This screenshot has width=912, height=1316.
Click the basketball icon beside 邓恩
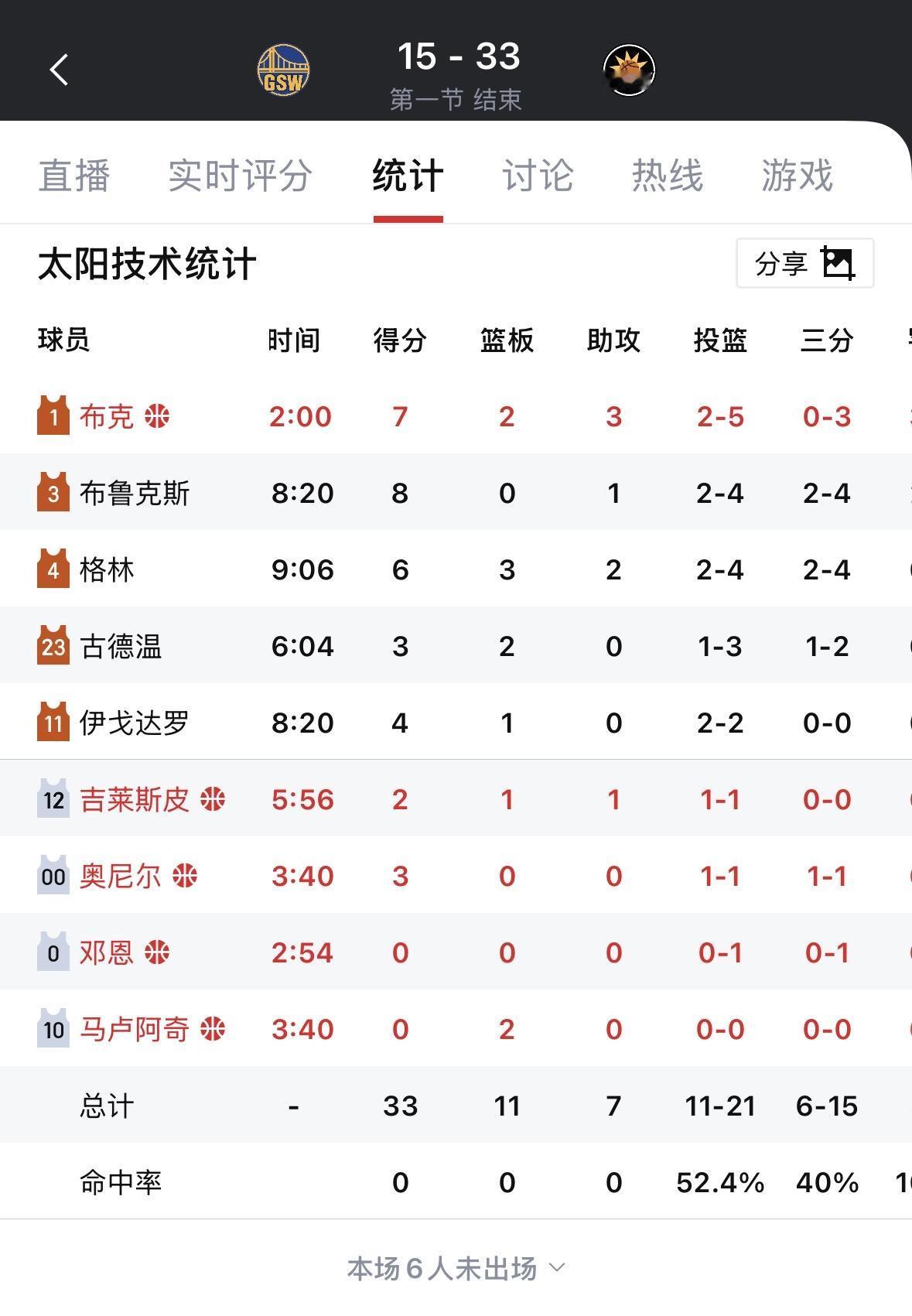156,952
